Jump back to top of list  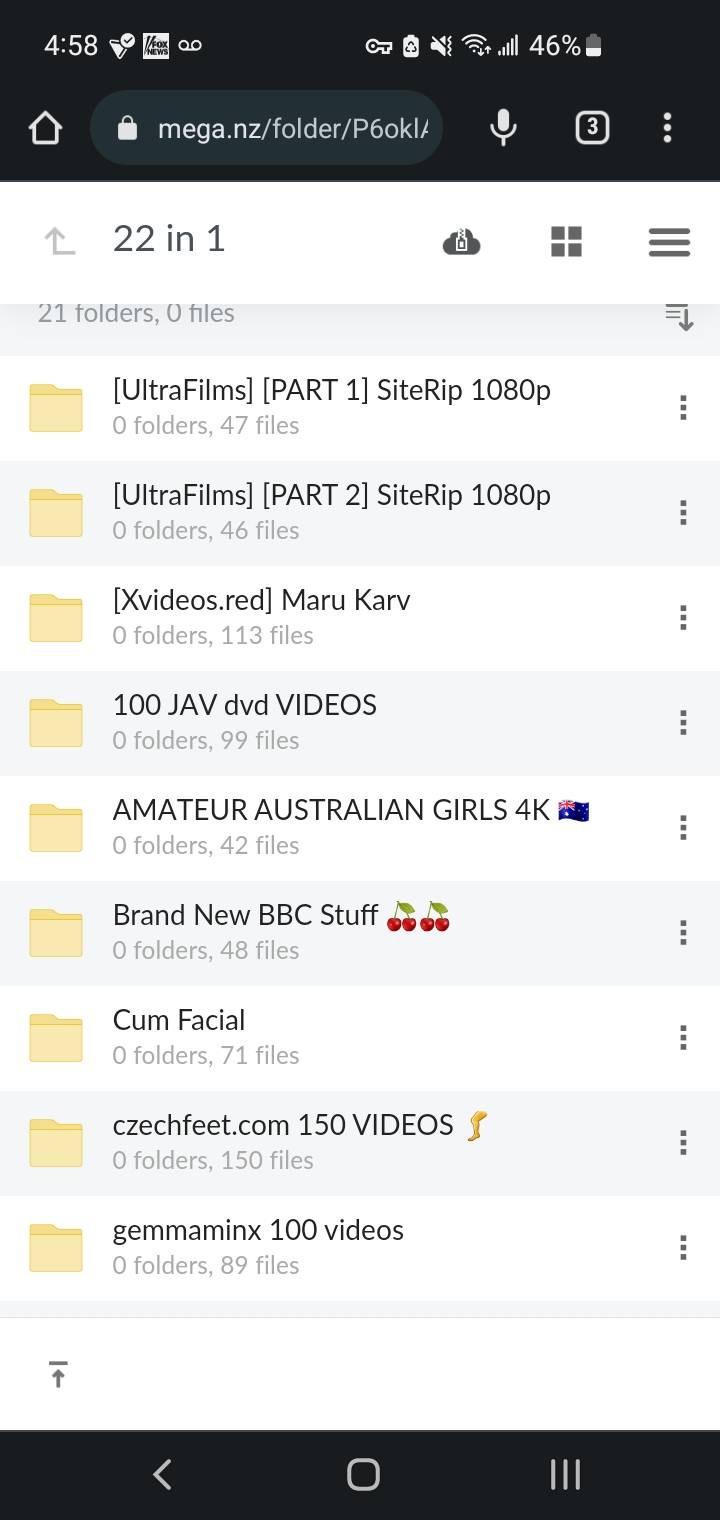click(x=58, y=1374)
